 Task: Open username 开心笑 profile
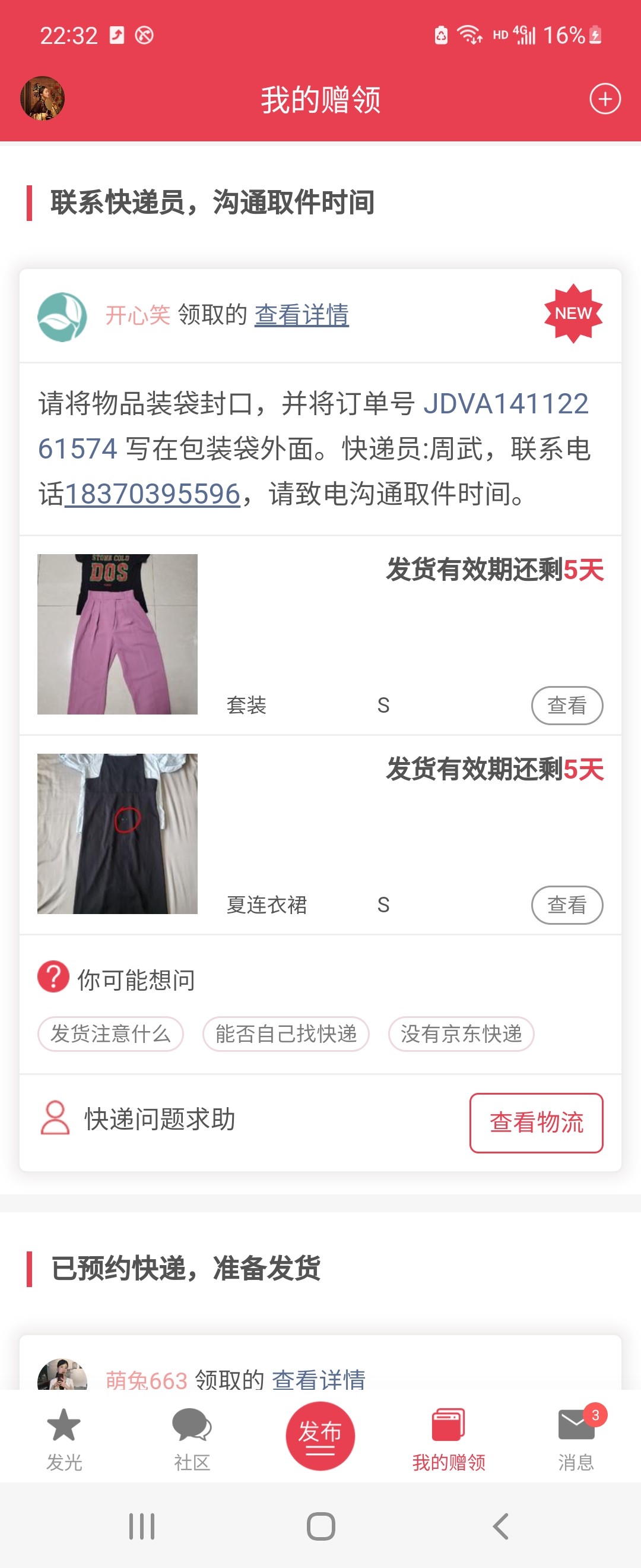click(x=138, y=315)
